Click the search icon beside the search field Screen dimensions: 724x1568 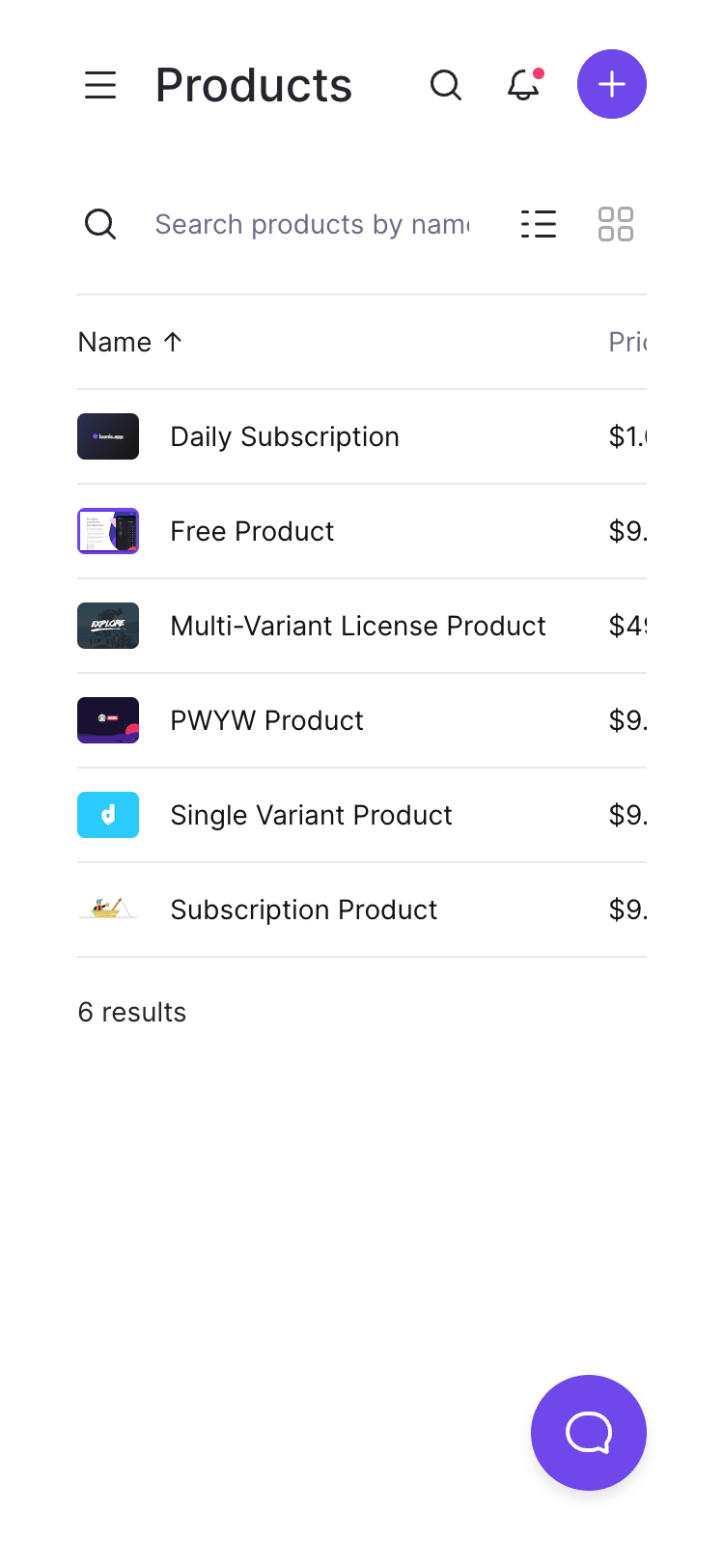100,224
